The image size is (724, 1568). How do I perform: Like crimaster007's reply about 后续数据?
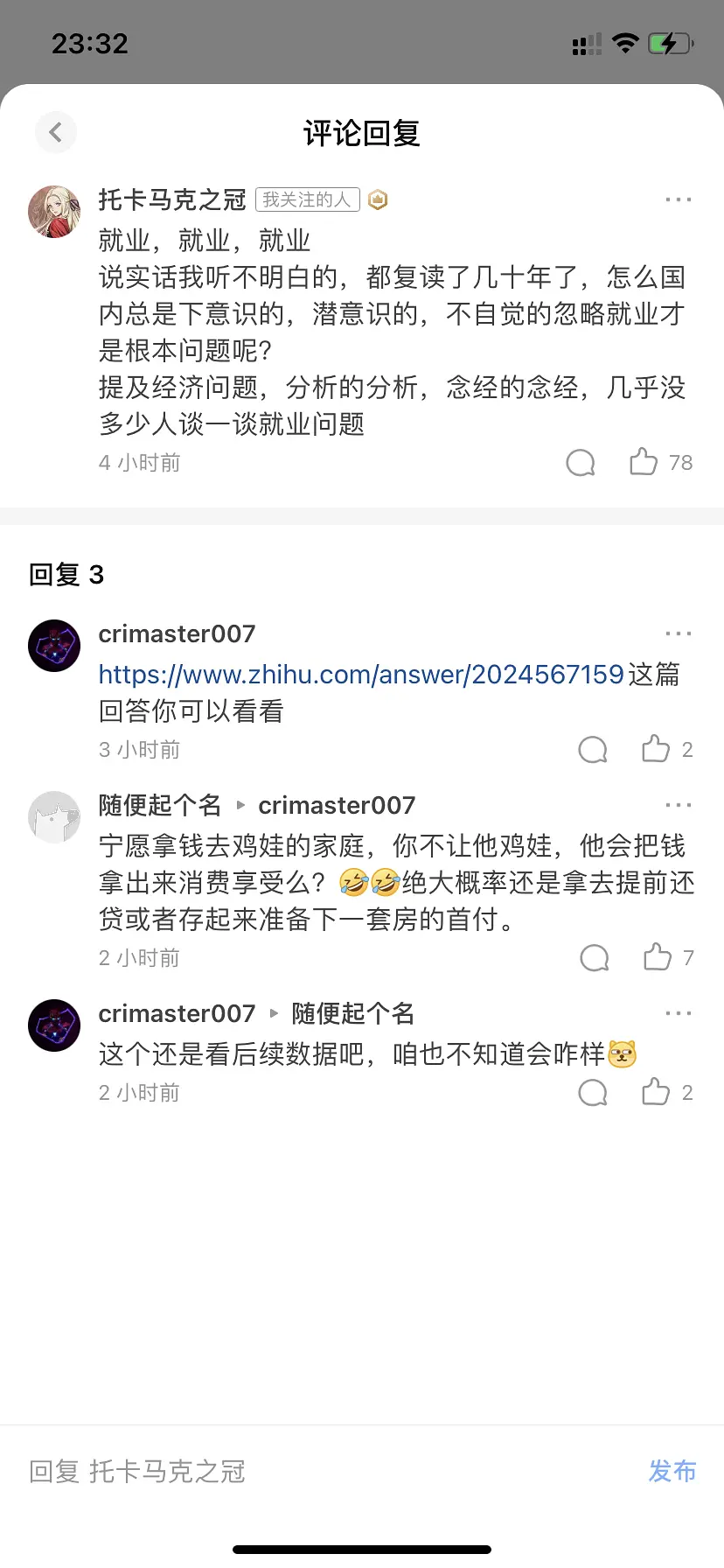[656, 1092]
